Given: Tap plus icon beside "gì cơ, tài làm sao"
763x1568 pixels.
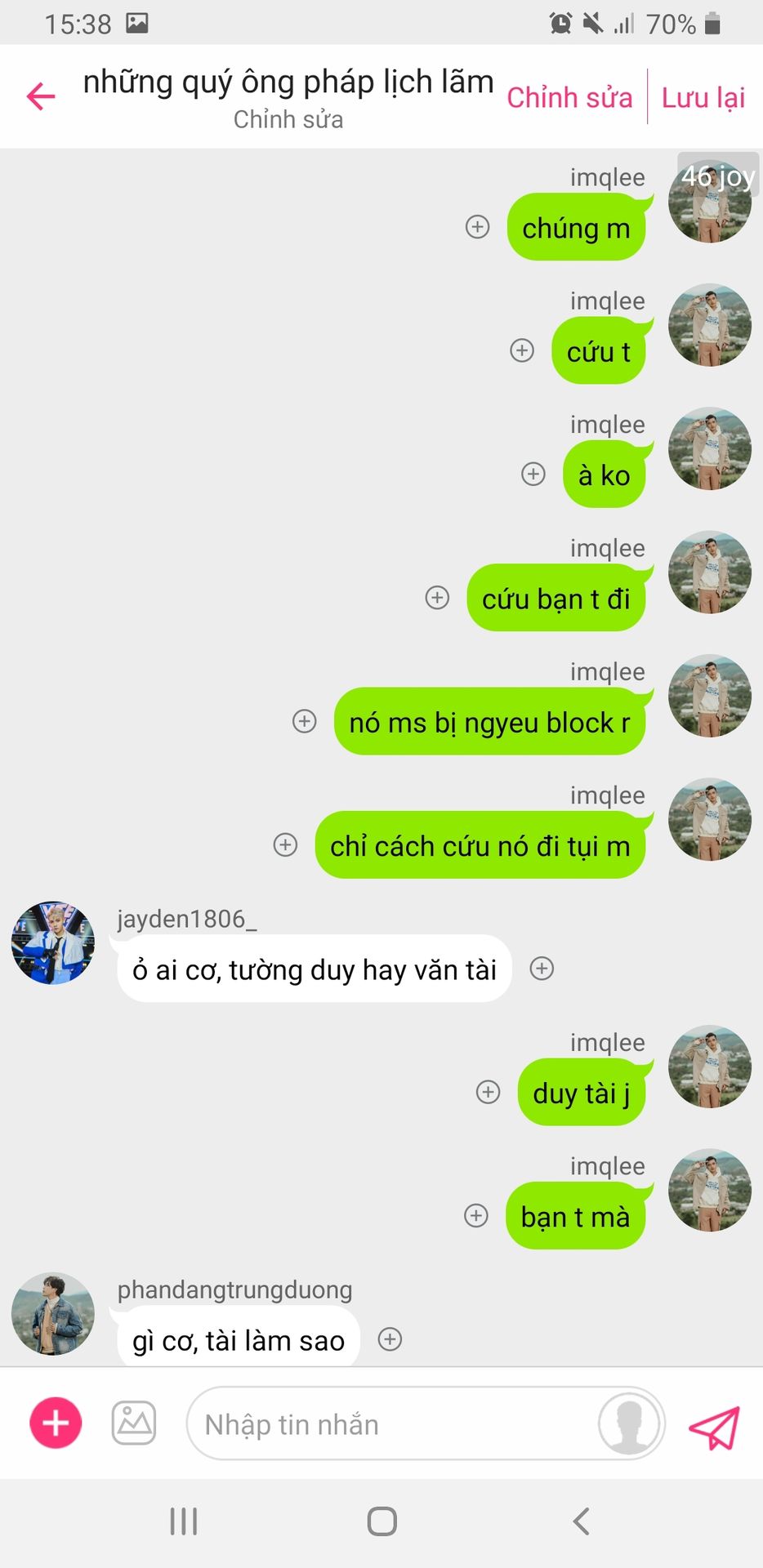Looking at the screenshot, I should [x=390, y=1339].
